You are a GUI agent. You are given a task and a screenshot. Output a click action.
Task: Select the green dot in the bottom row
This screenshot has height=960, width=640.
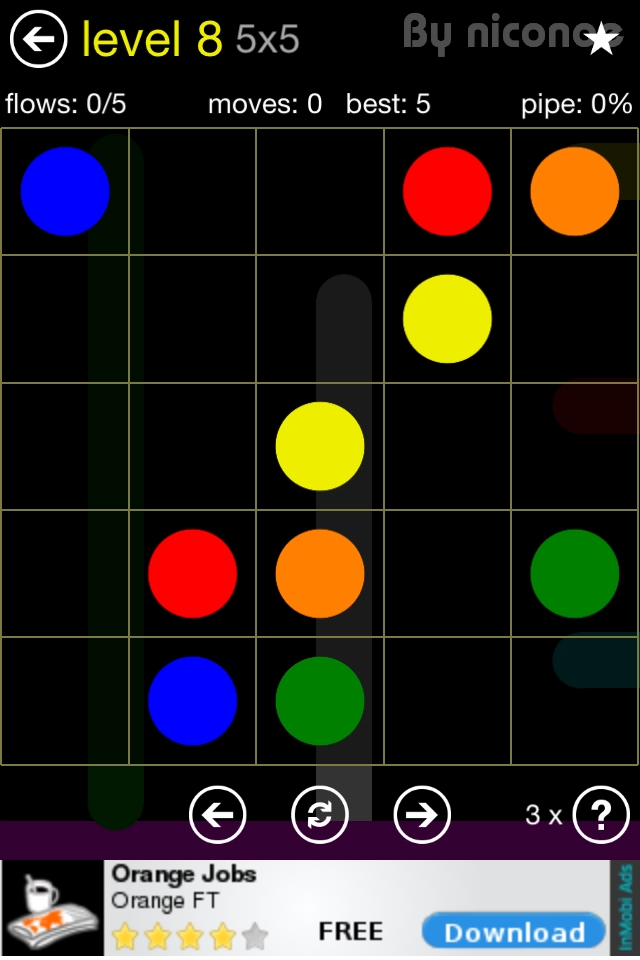click(x=320, y=701)
